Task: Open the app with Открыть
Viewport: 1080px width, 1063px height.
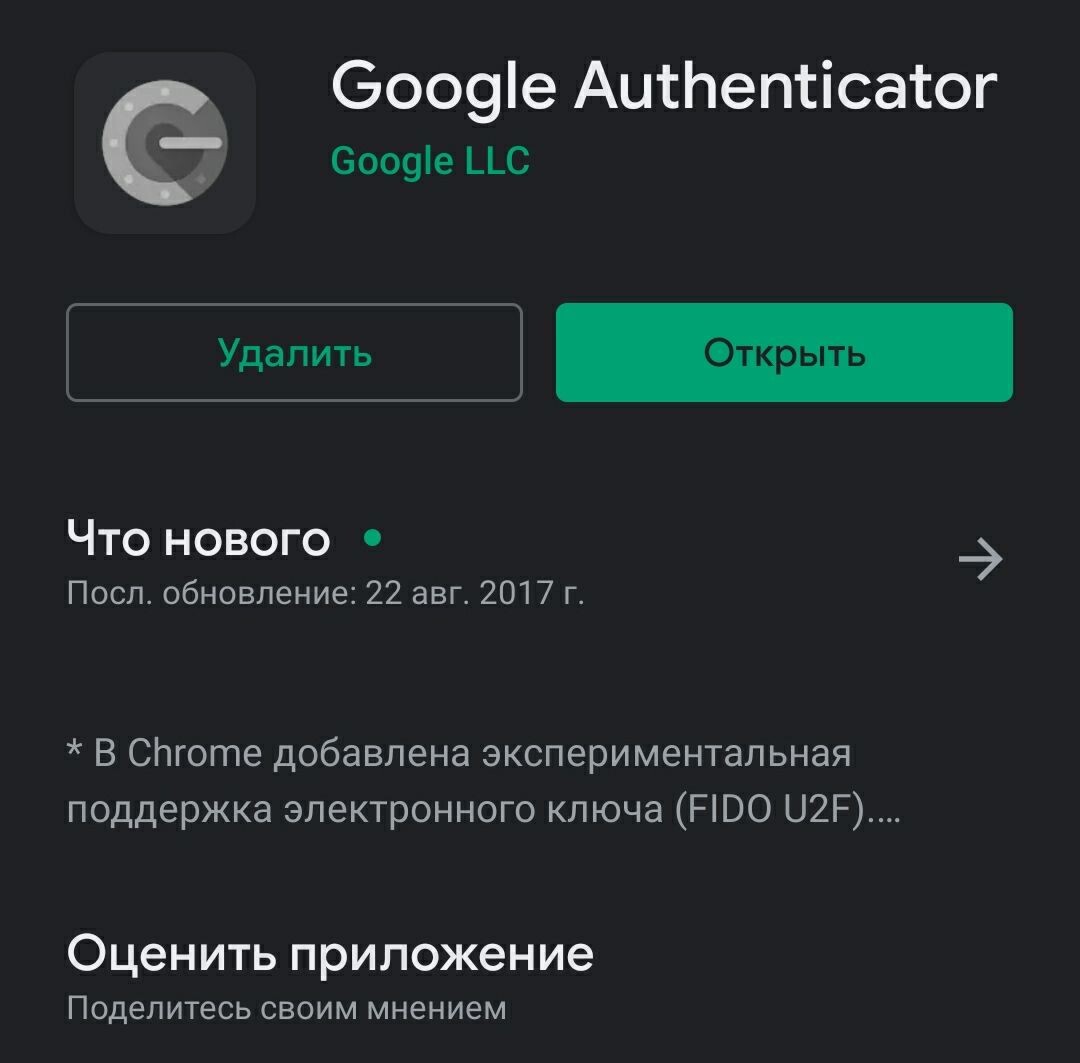Action: (x=784, y=352)
